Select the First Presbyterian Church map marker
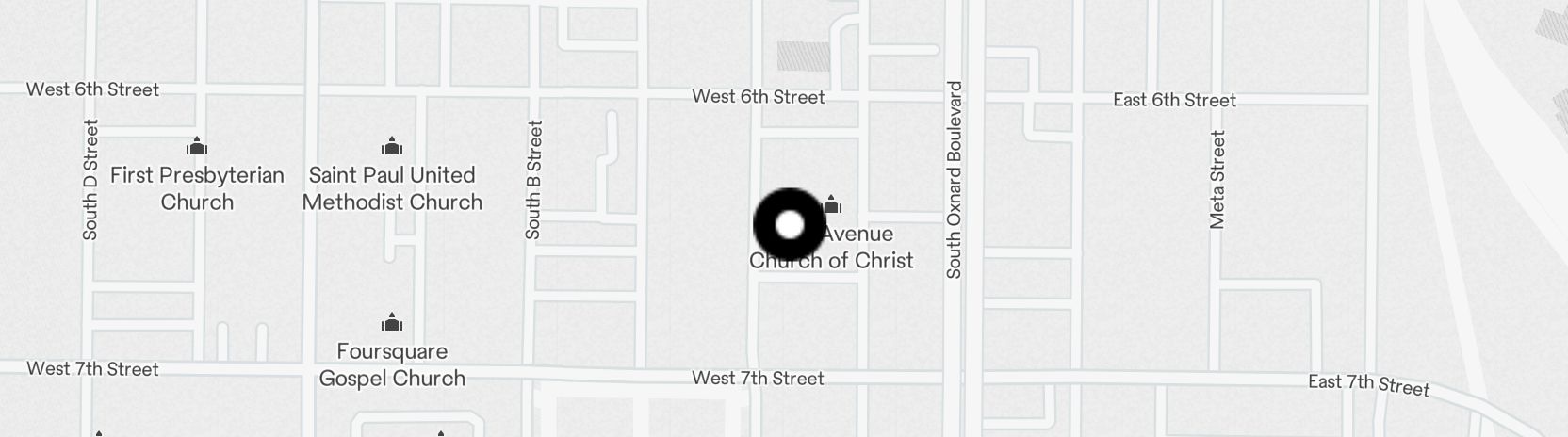The image size is (1568, 437). coord(197,147)
